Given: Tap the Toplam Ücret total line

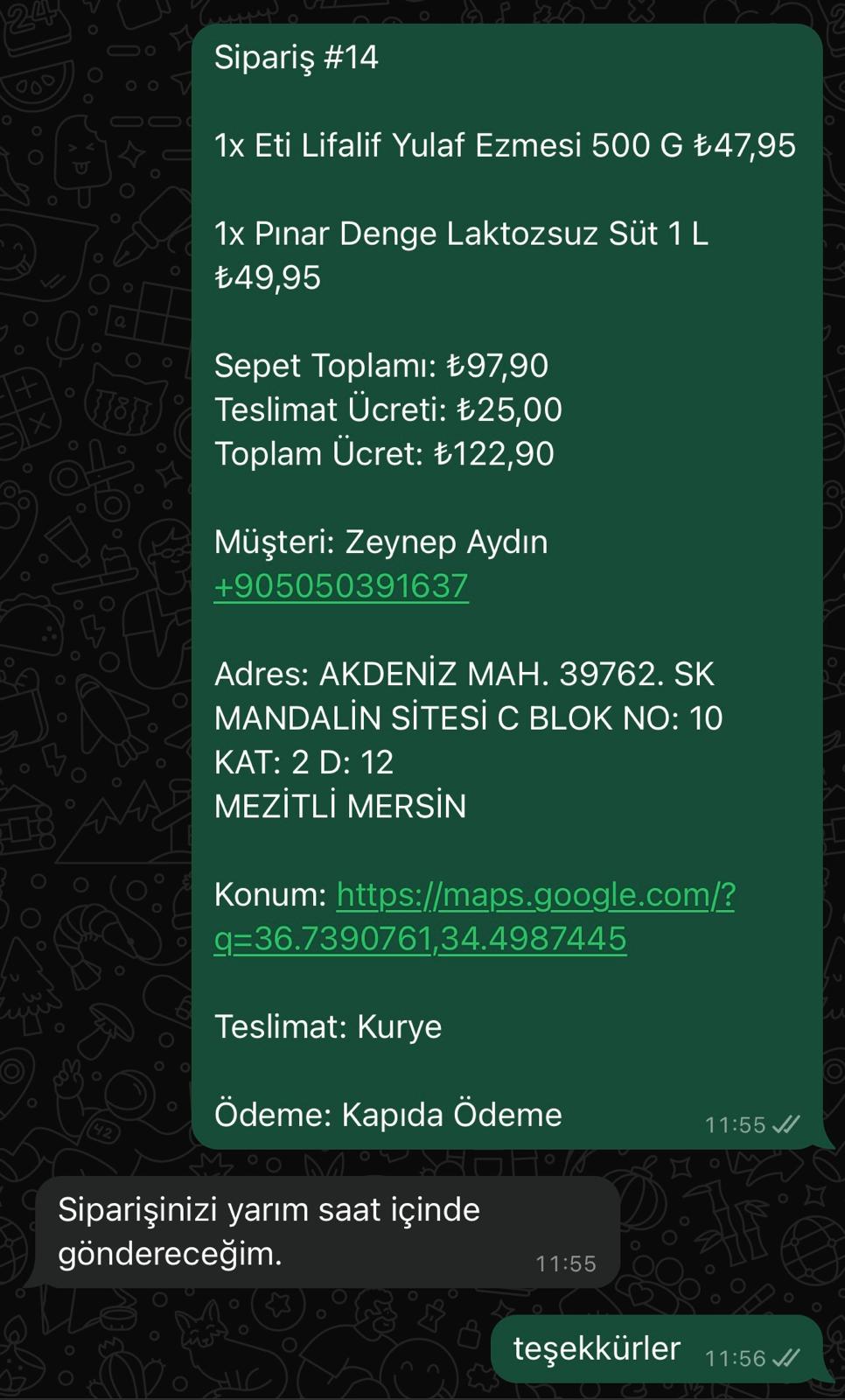Looking at the screenshot, I should [385, 453].
